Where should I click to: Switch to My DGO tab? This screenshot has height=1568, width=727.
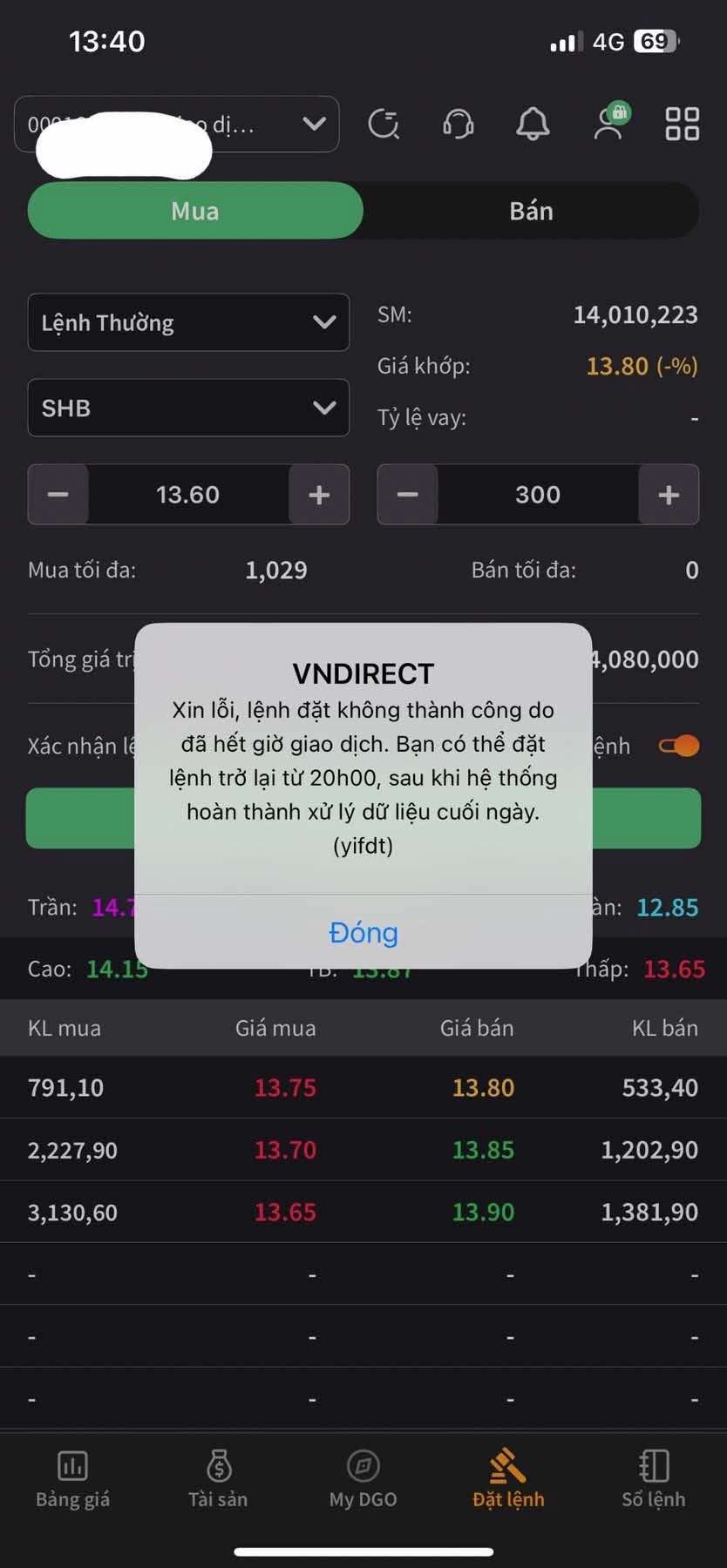click(x=363, y=1479)
